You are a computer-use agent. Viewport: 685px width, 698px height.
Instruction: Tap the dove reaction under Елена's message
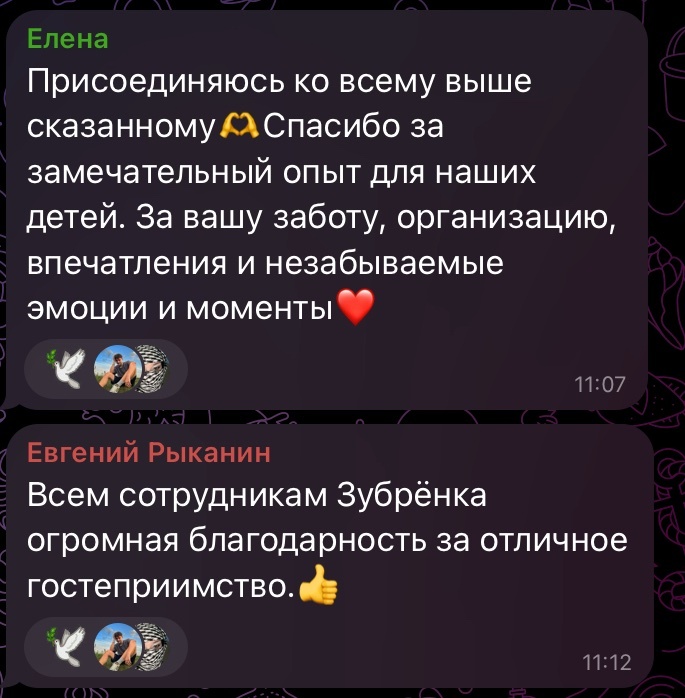click(x=67, y=371)
